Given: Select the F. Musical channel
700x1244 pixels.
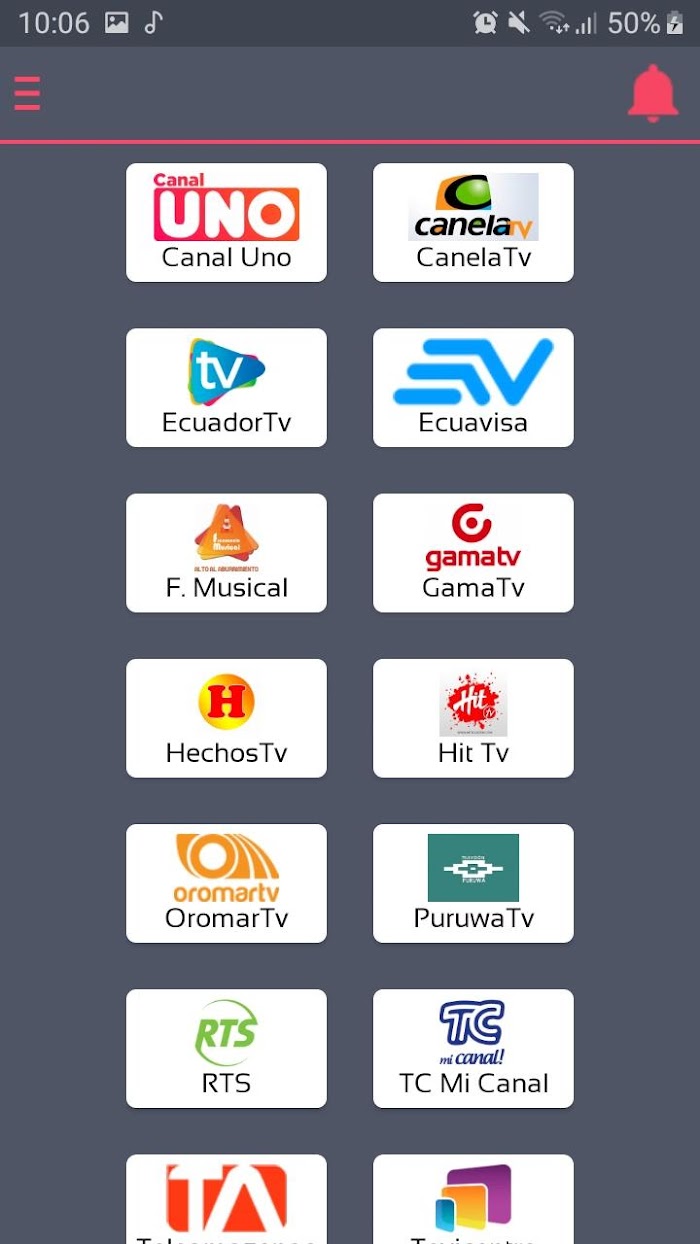Looking at the screenshot, I should click(x=226, y=553).
